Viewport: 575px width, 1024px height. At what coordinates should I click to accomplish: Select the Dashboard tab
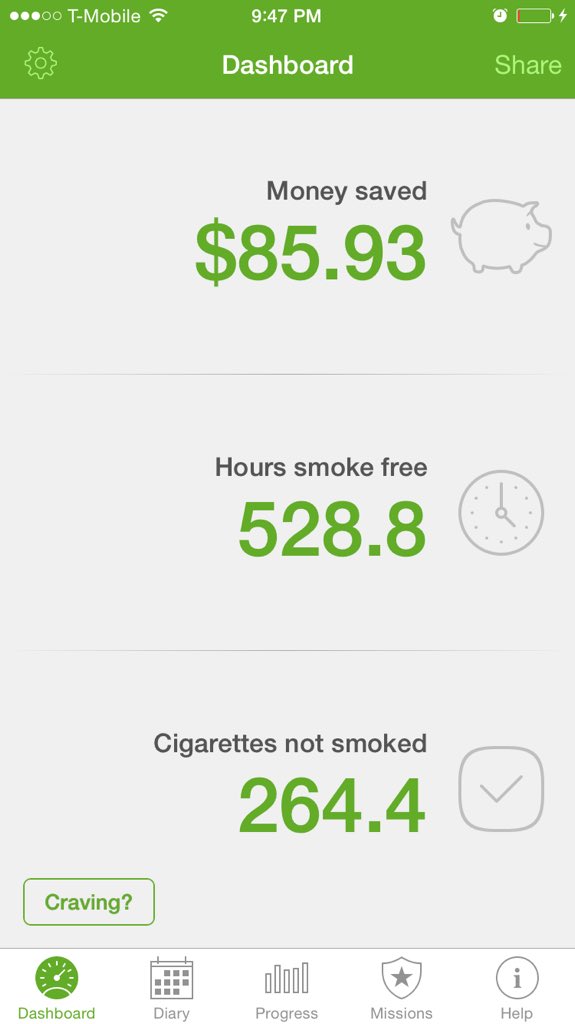56,988
